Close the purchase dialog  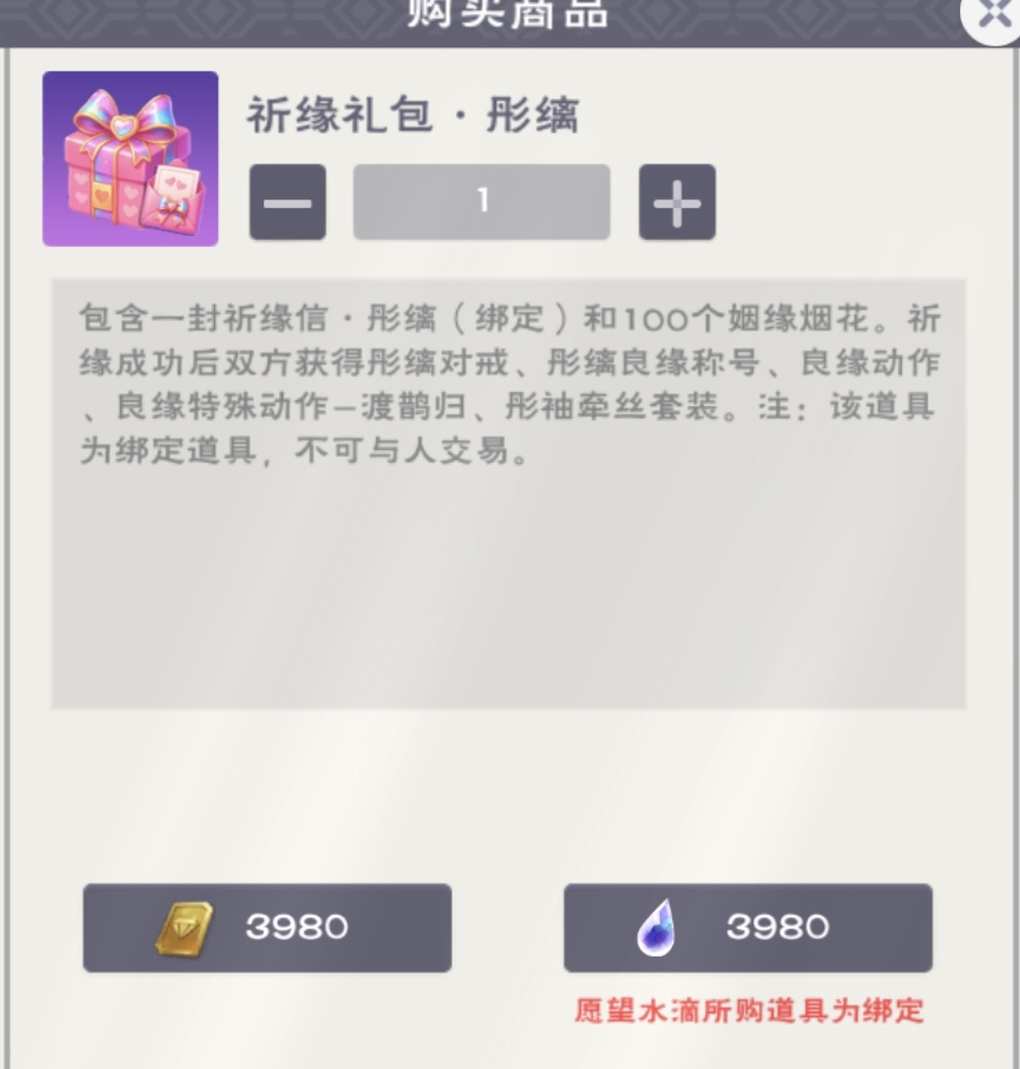(994, 14)
